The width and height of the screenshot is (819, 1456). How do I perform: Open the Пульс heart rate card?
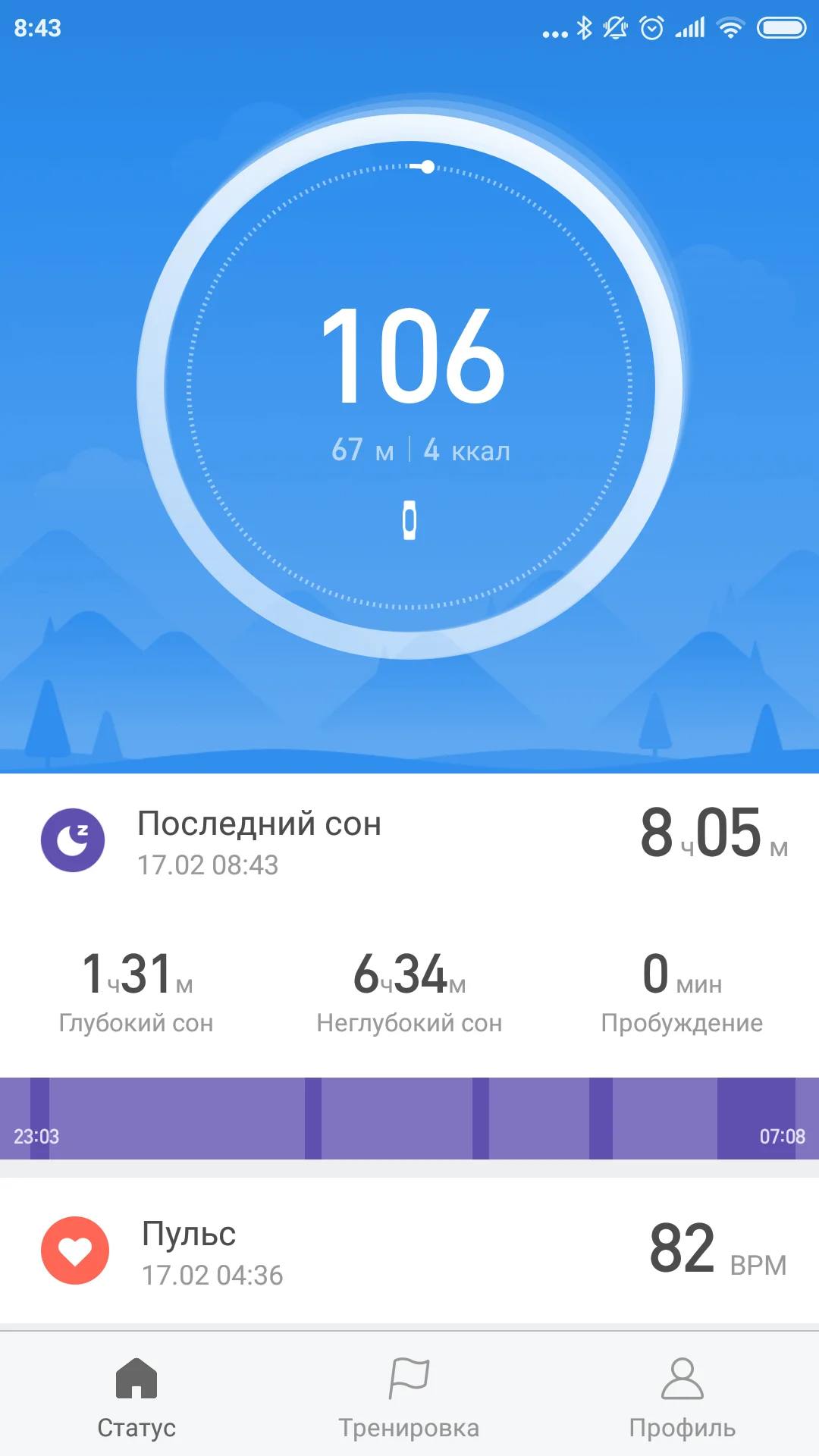409,1251
